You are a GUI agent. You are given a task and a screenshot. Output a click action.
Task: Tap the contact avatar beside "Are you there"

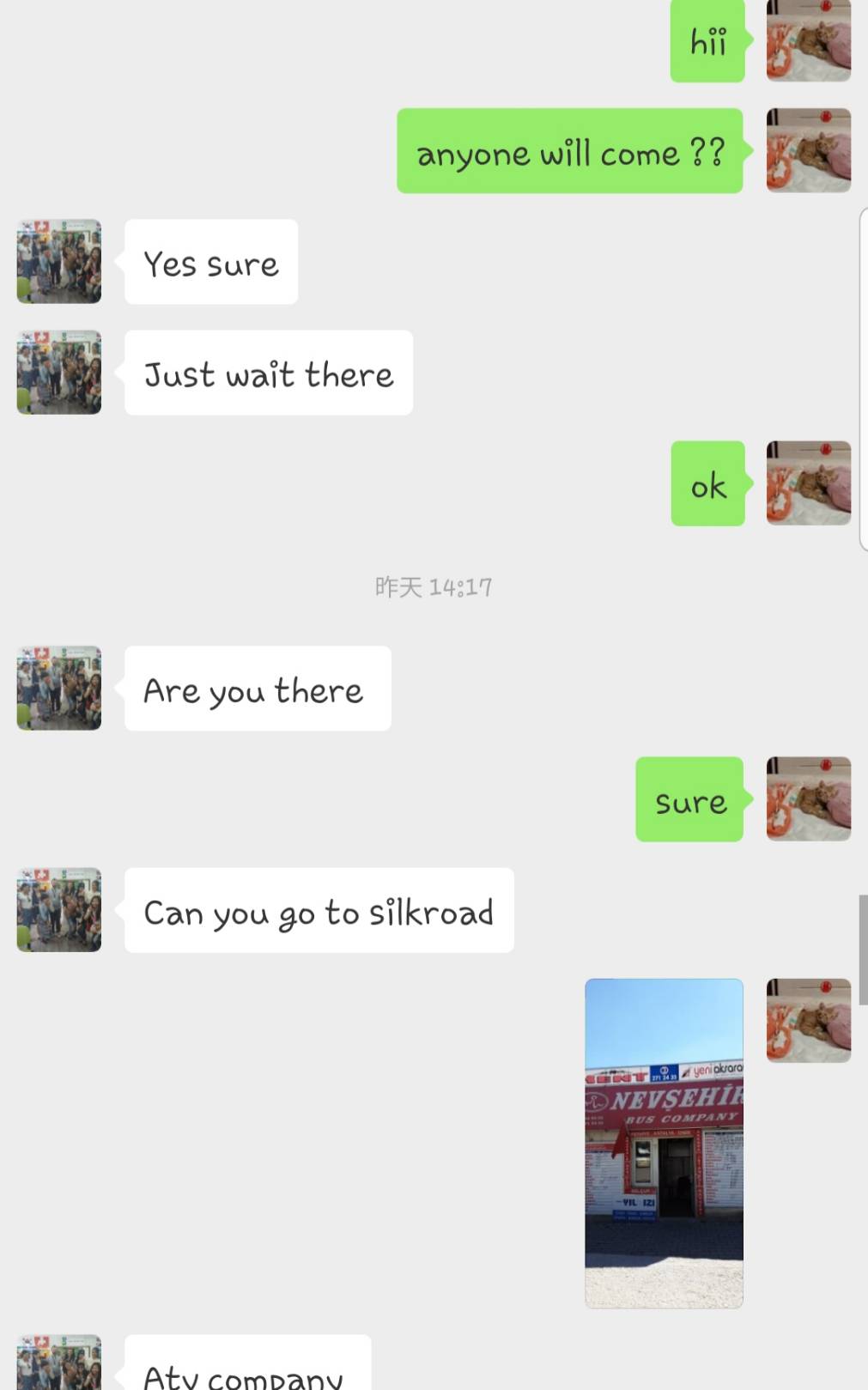tap(59, 689)
